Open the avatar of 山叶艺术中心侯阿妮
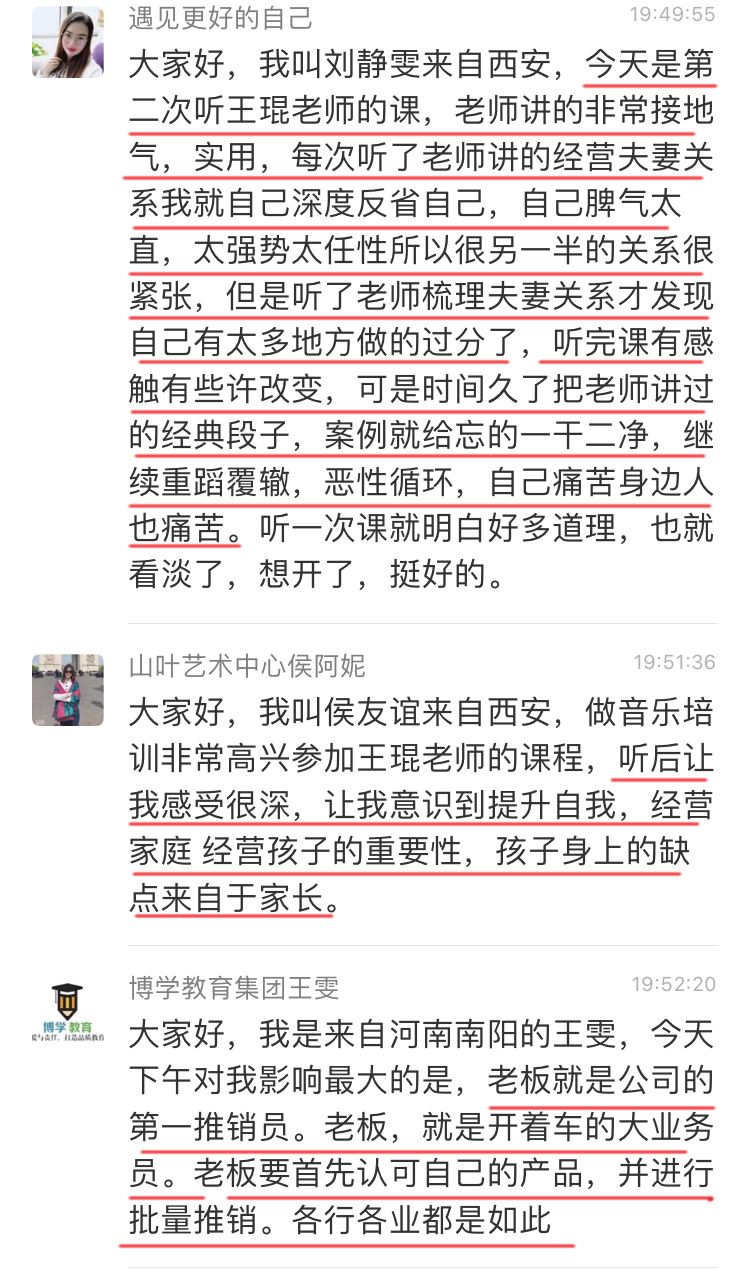This screenshot has height=1274, width=750. pos(67,690)
